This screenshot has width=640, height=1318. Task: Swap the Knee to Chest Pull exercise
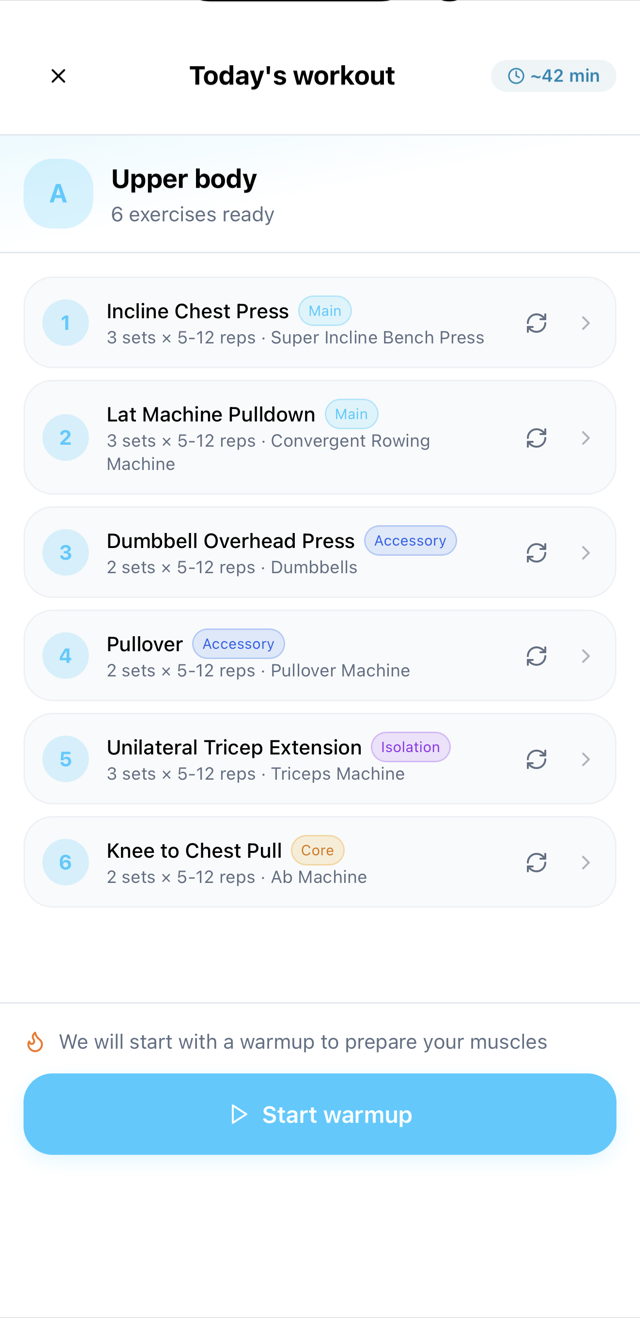537,862
